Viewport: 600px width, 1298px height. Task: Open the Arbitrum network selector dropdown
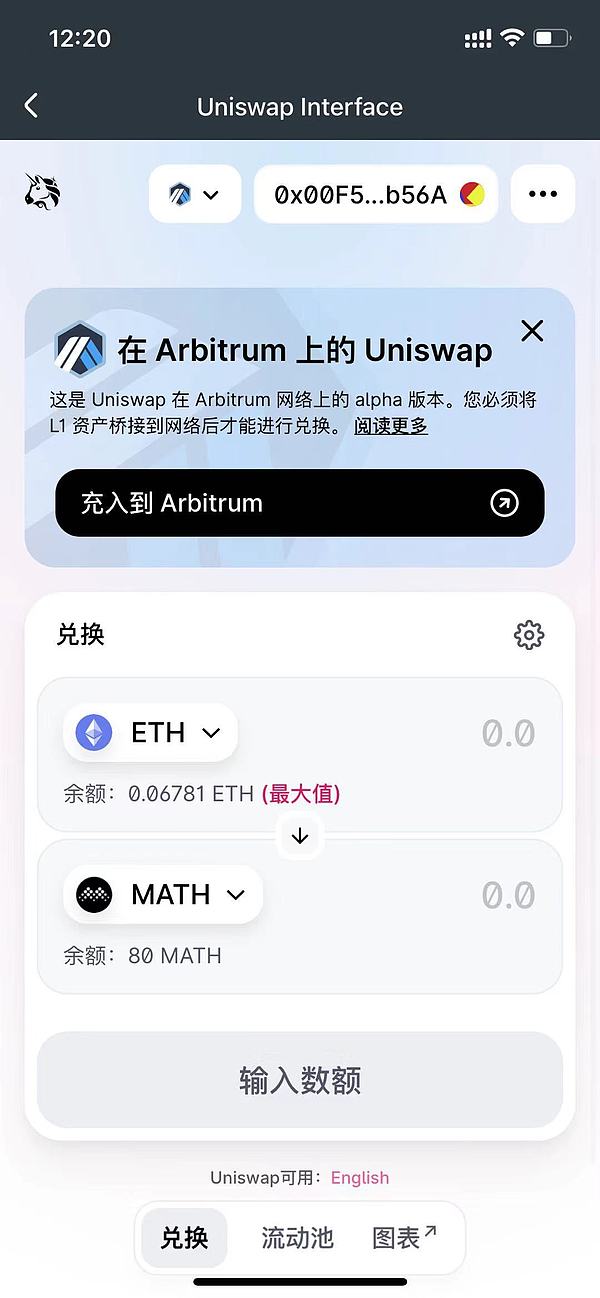pos(195,194)
